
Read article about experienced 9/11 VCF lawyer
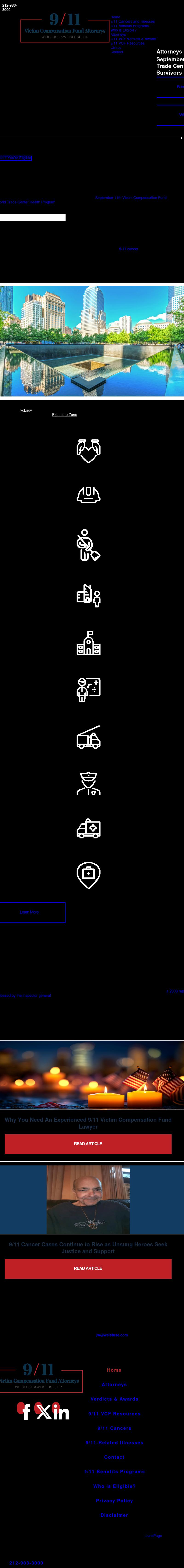coord(88,1144)
